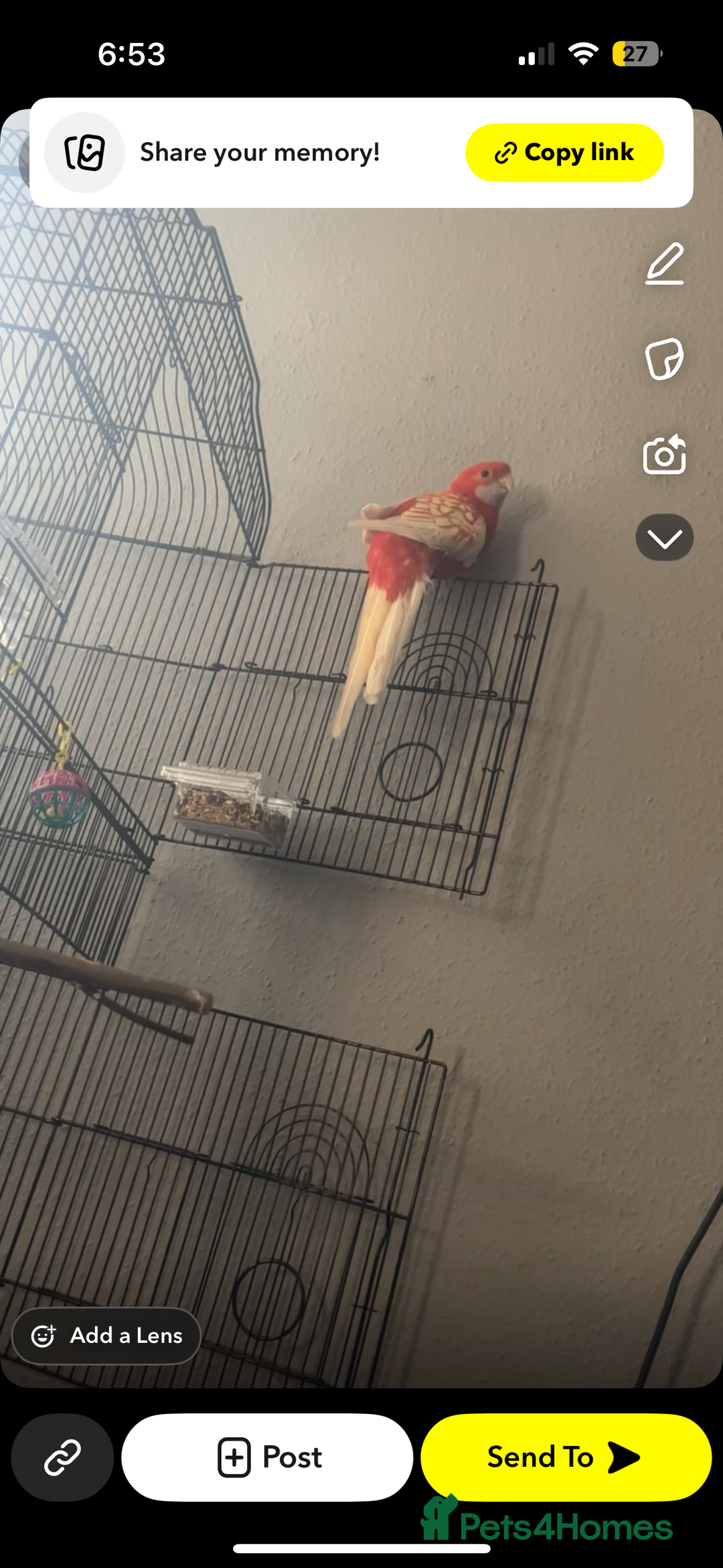
Task: Tap the camera flip icon
Action: (x=663, y=455)
